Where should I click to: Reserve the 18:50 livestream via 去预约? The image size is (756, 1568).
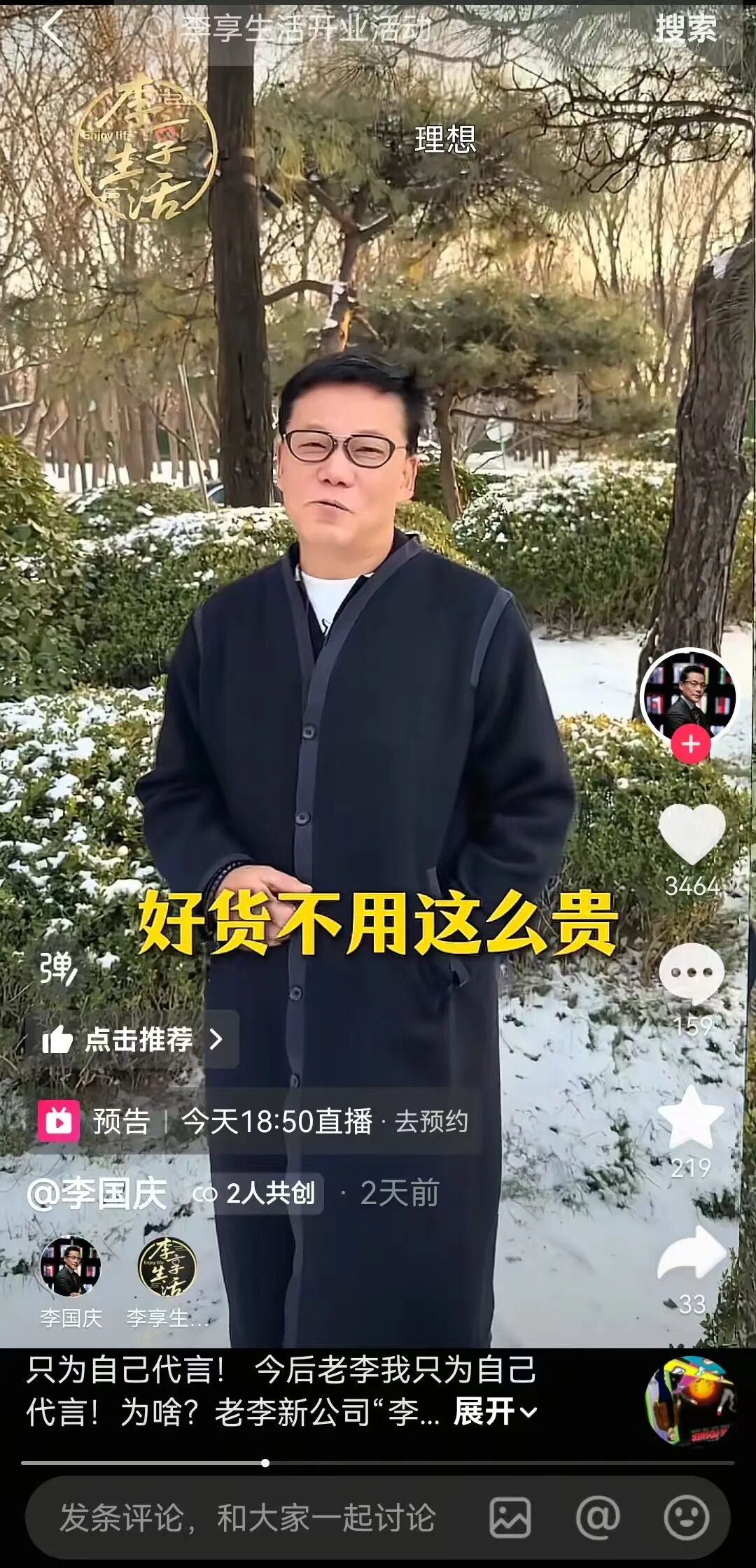click(x=431, y=1122)
